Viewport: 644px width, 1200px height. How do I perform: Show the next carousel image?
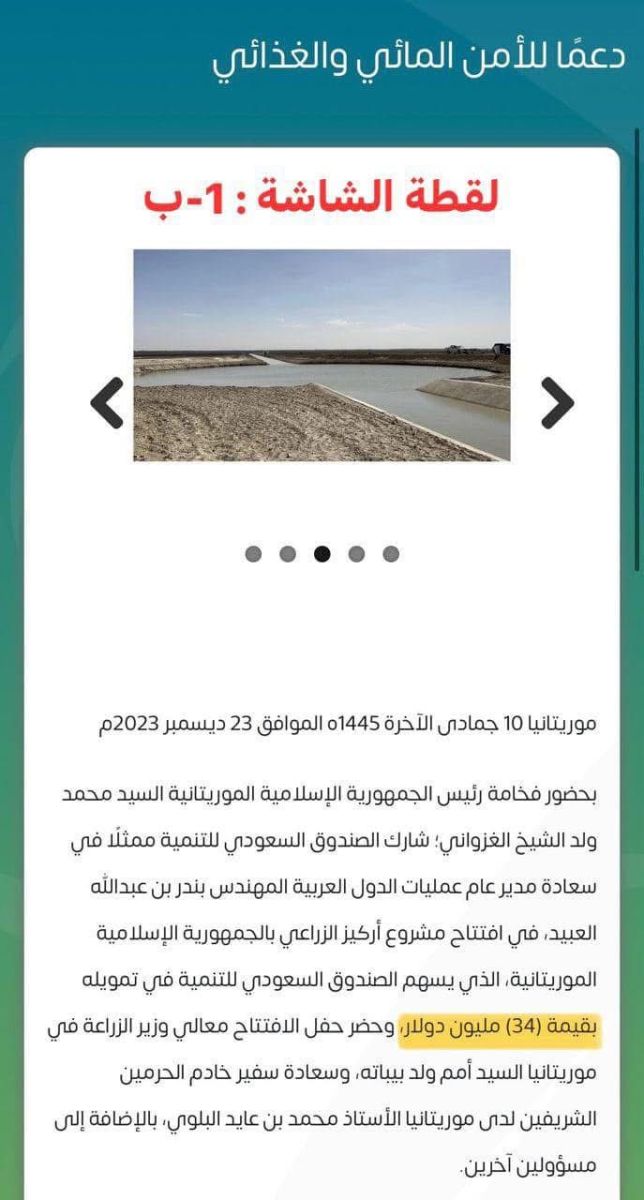click(557, 402)
